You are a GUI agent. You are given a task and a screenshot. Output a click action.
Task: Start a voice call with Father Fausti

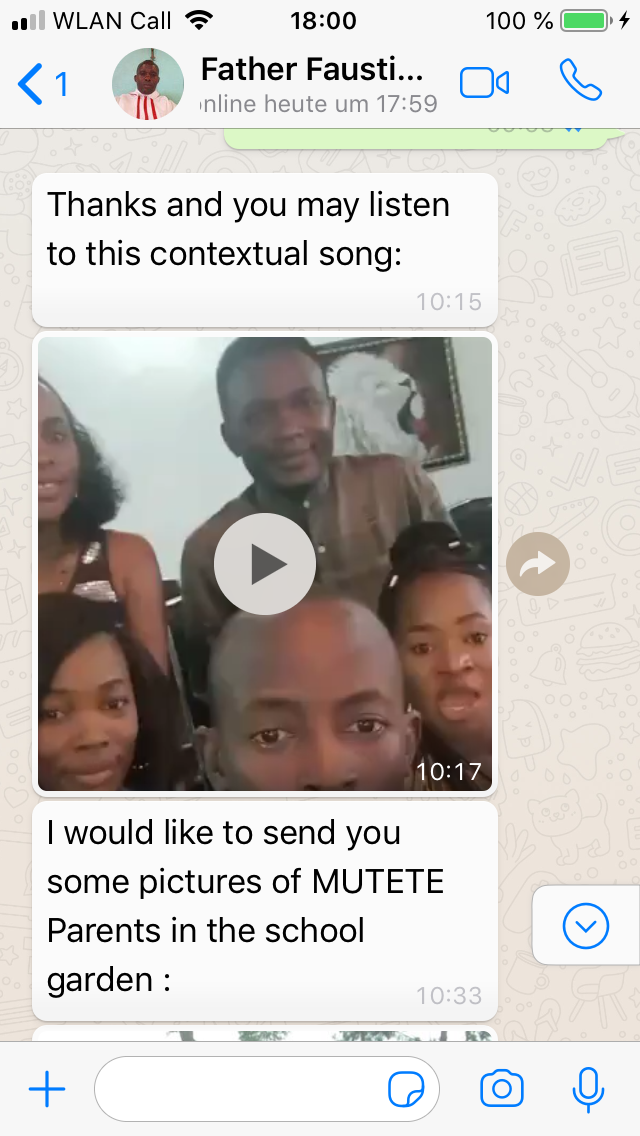click(581, 80)
